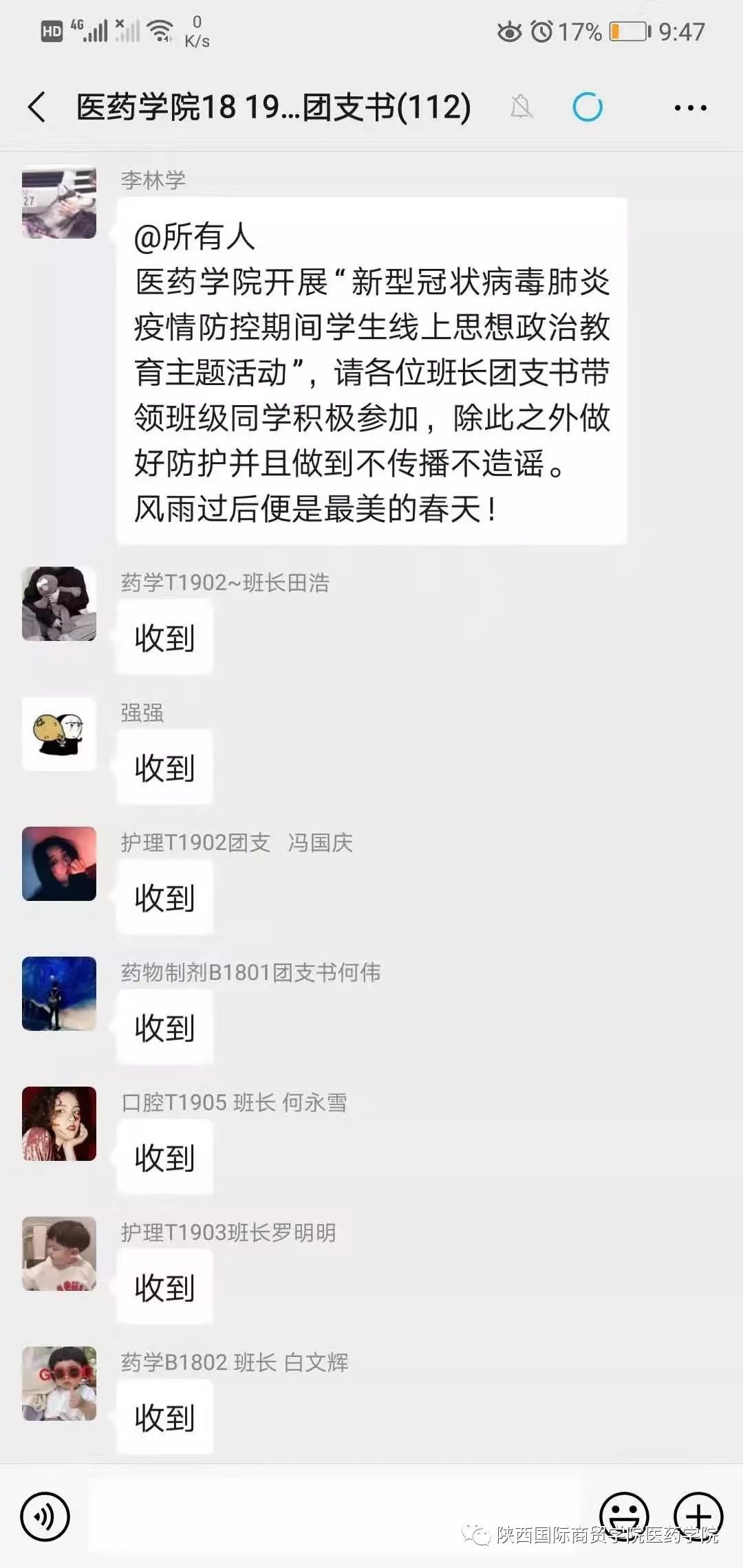Open 白文辉's avatar
The image size is (743, 1568).
59,1384
